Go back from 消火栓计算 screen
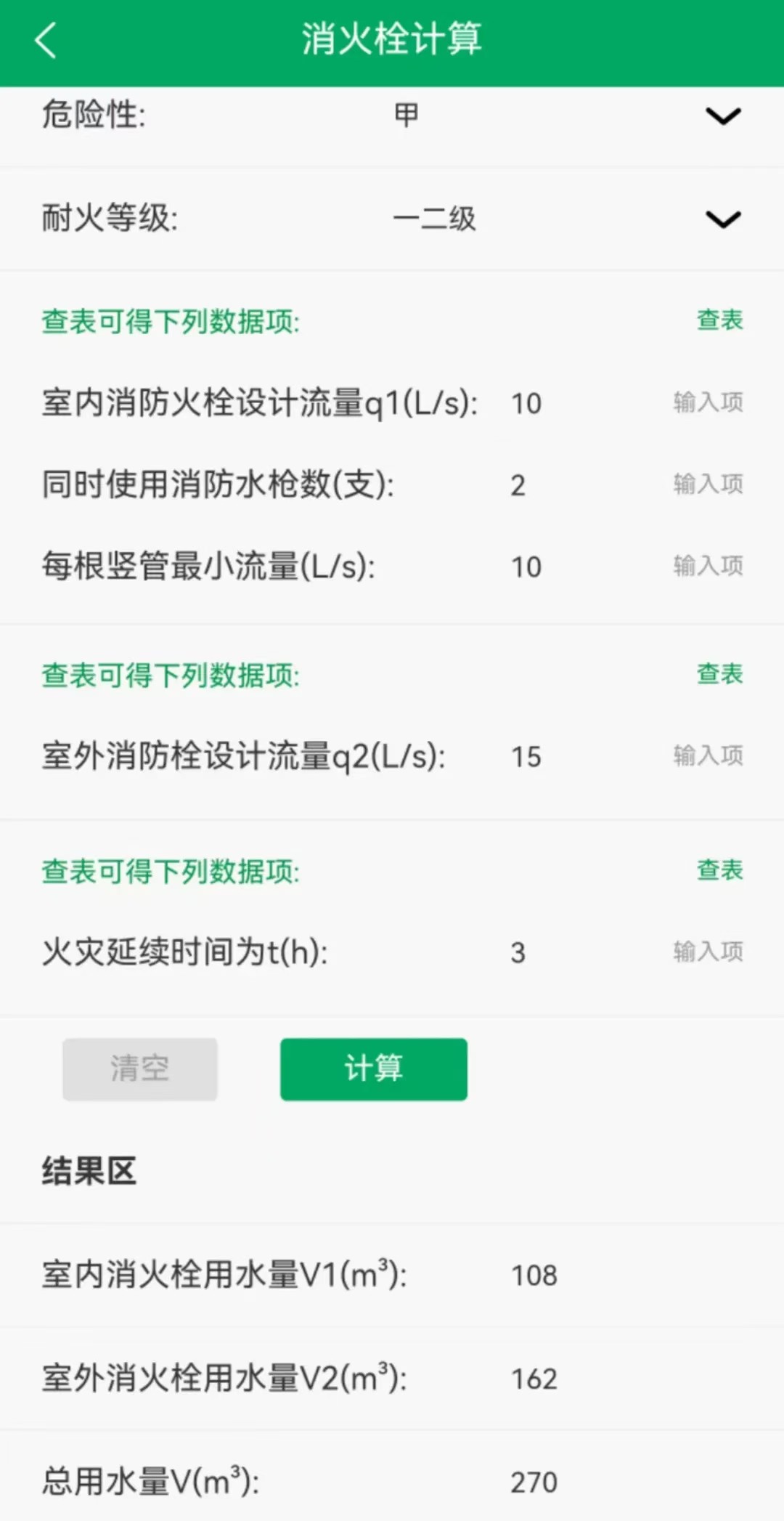784x1521 pixels. tap(45, 40)
